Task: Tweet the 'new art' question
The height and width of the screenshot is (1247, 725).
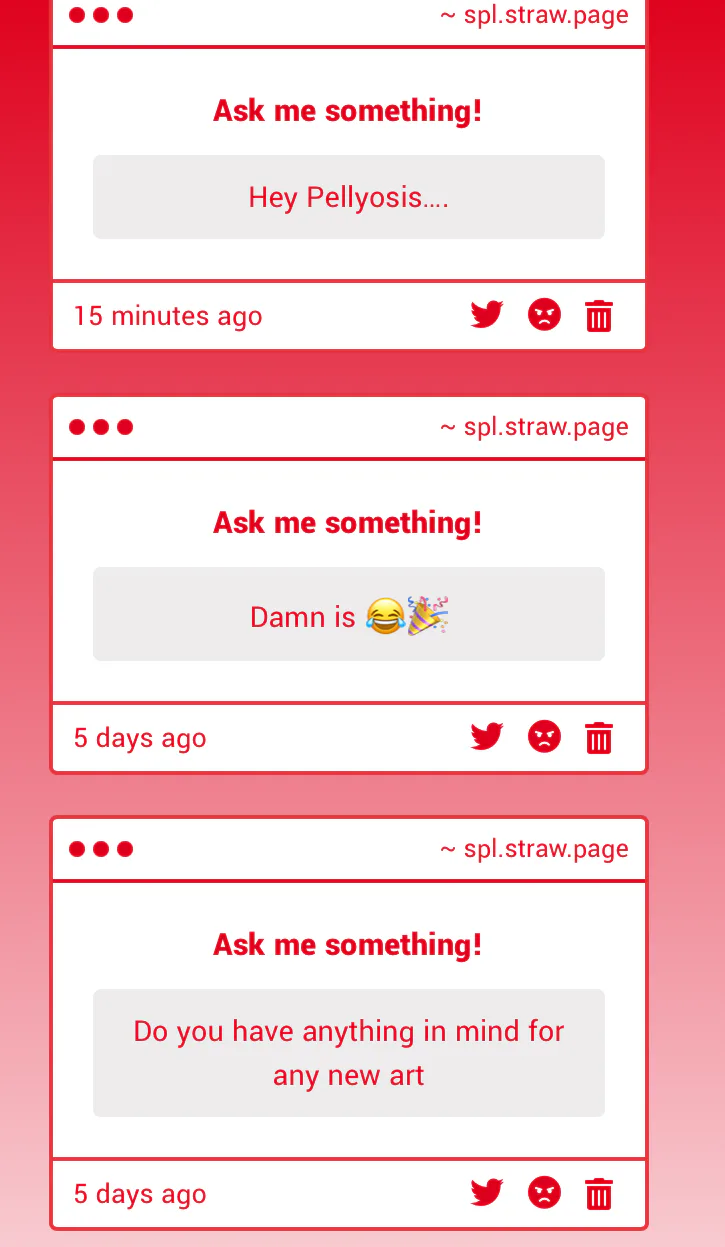Action: point(487,1192)
